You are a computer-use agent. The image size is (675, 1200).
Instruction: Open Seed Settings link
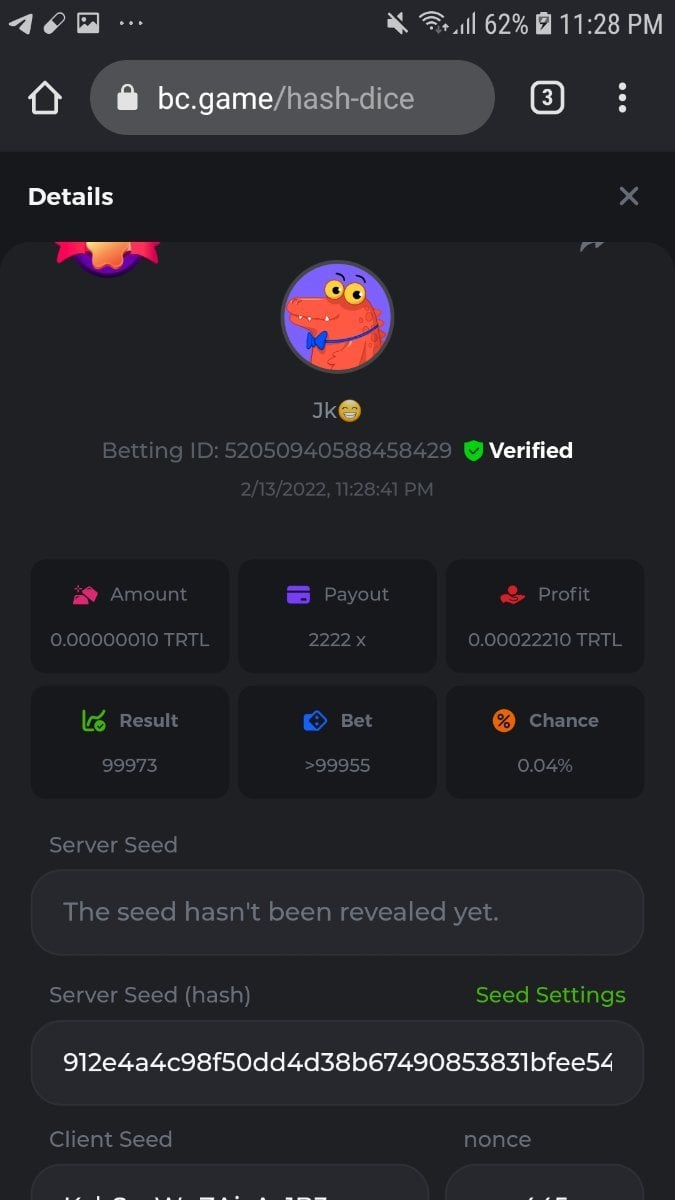[x=550, y=995]
